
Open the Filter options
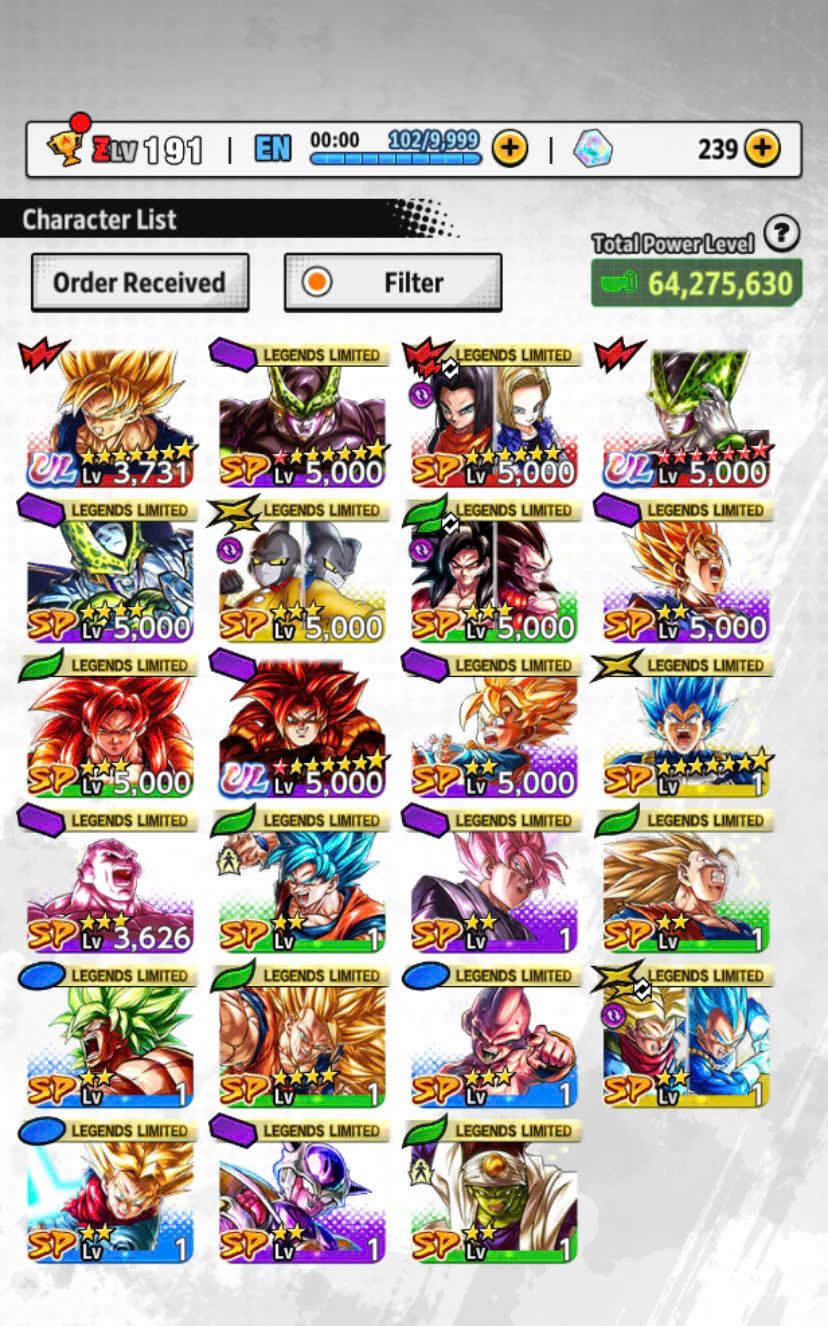coord(393,283)
